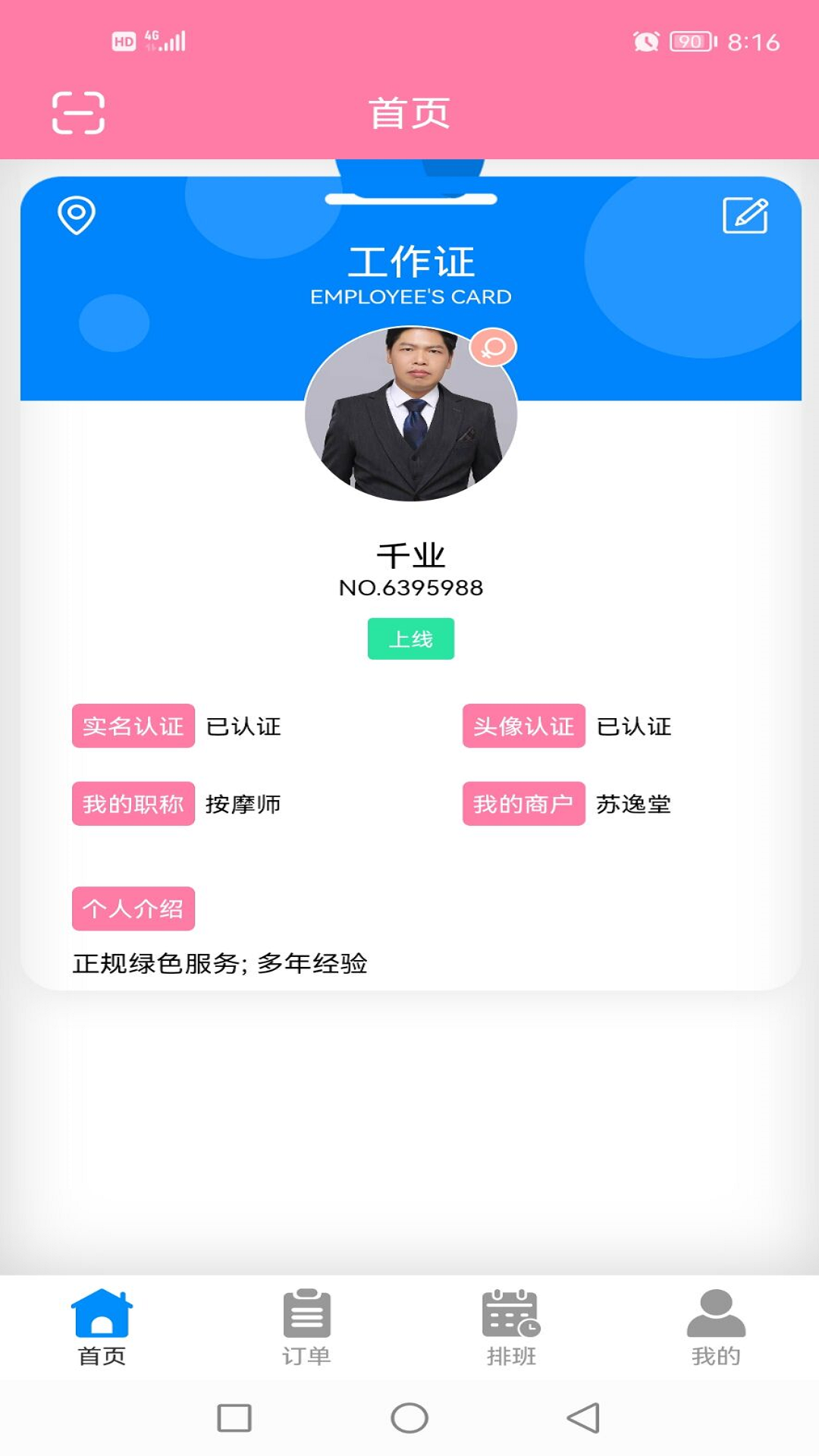Open recent apps from navigation bar
Viewport: 819px width, 1456px height.
click(x=234, y=1417)
